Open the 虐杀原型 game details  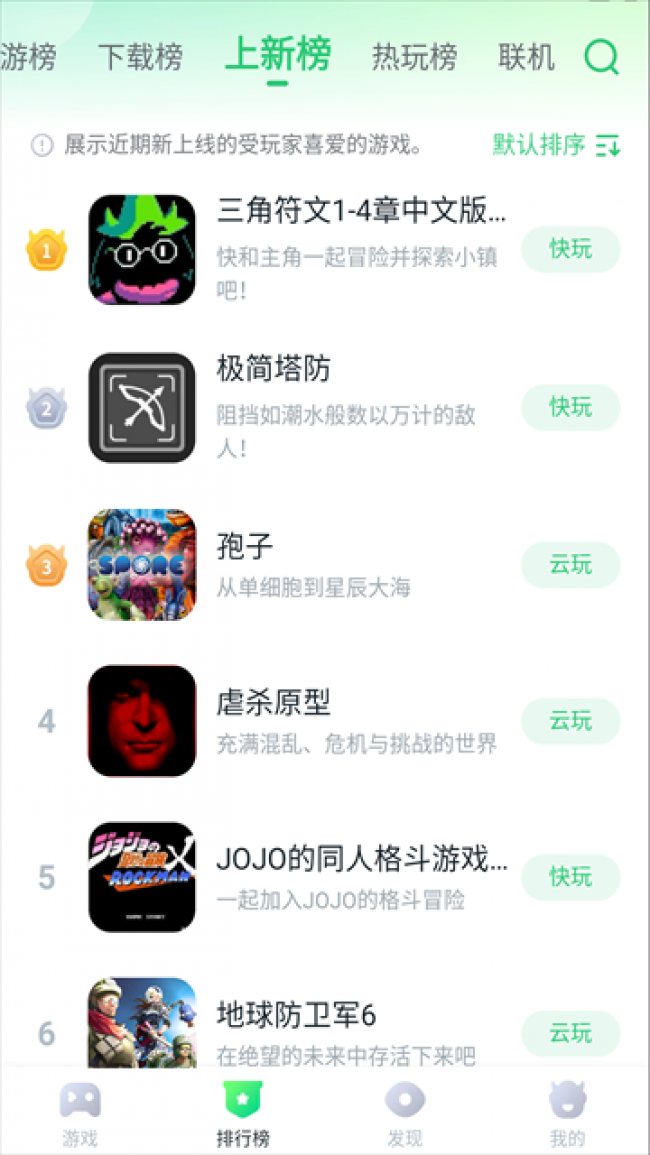(273, 703)
